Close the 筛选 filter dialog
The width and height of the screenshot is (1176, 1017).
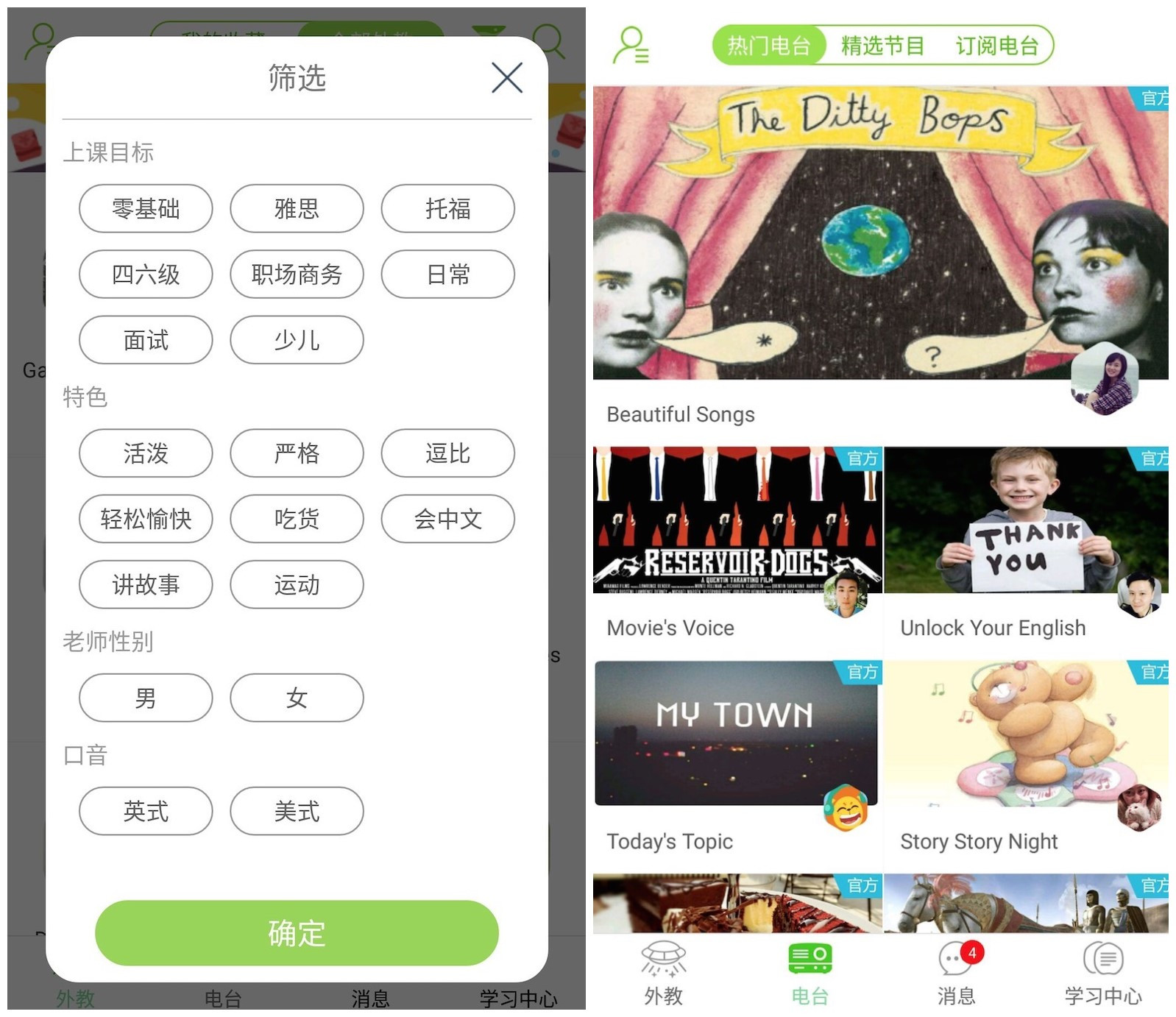506,77
